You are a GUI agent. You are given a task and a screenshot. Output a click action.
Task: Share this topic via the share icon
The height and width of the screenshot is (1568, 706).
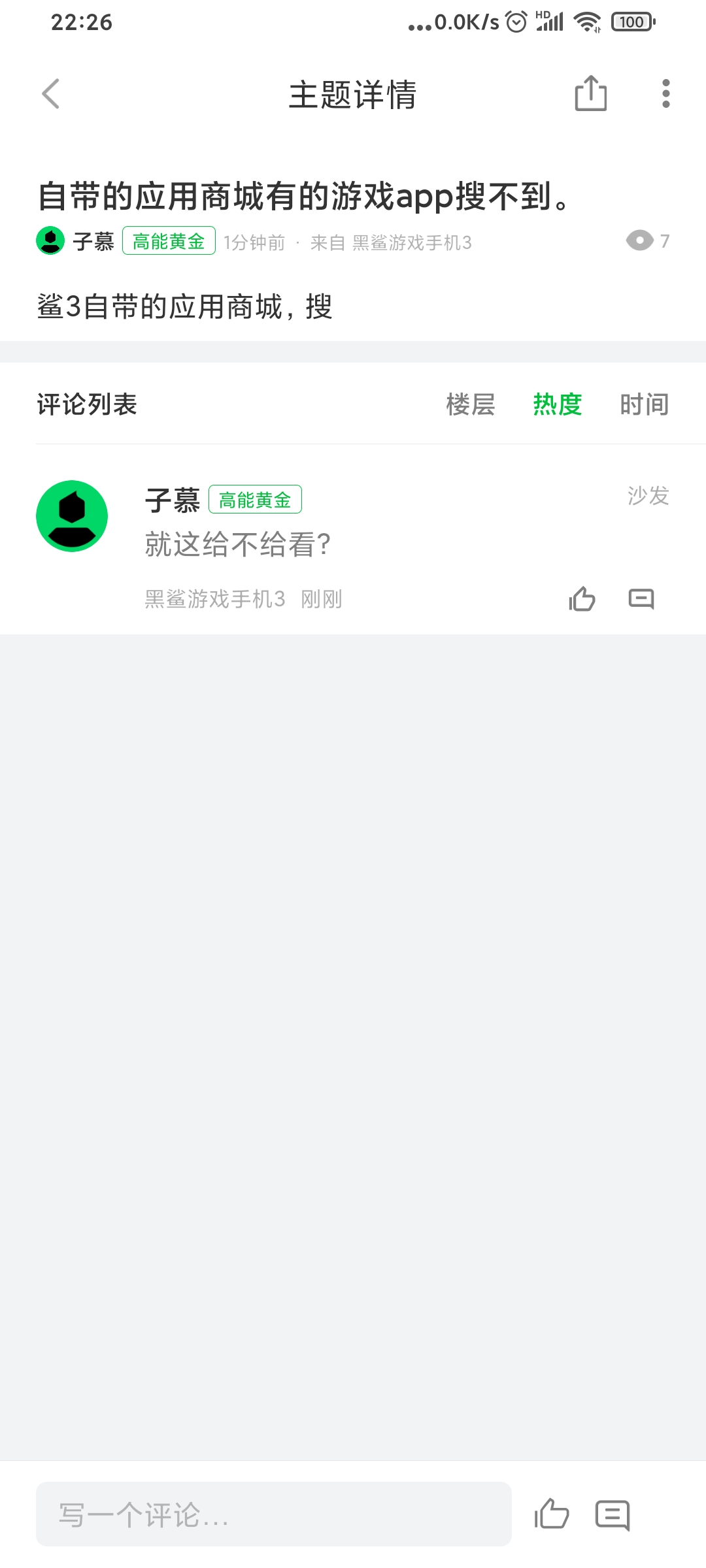(591, 93)
